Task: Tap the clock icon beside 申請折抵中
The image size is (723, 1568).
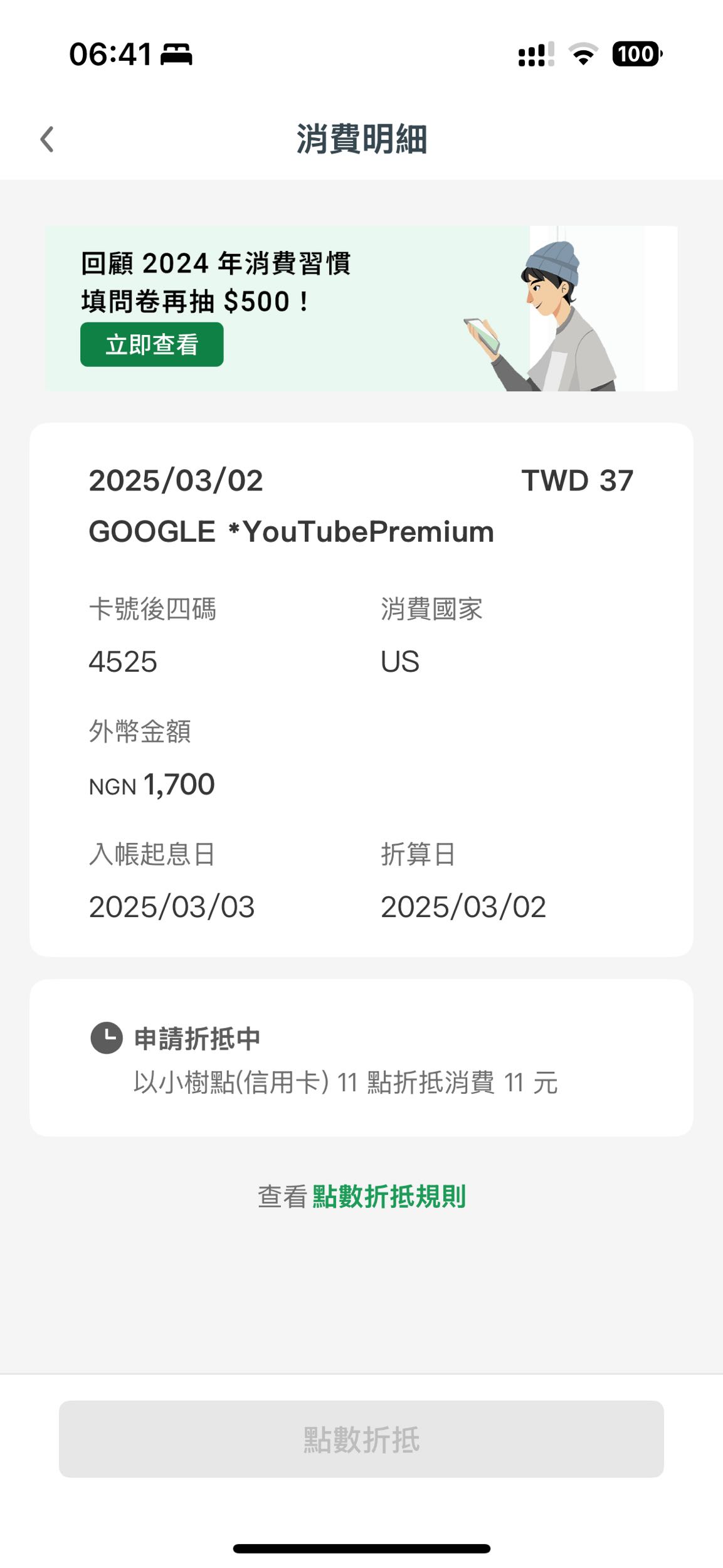Action: [x=105, y=1038]
